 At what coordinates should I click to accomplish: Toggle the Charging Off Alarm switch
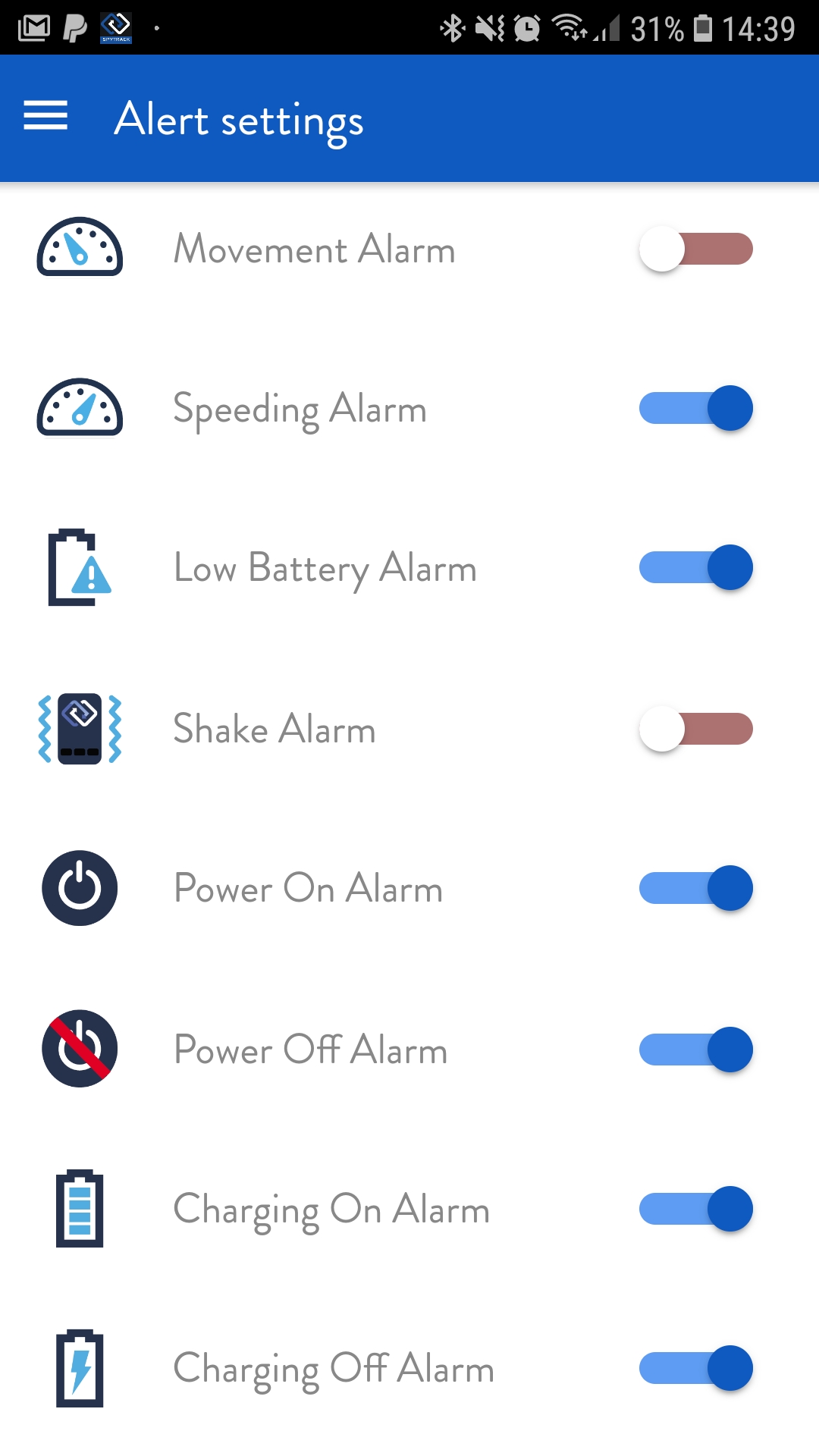[x=696, y=1368]
